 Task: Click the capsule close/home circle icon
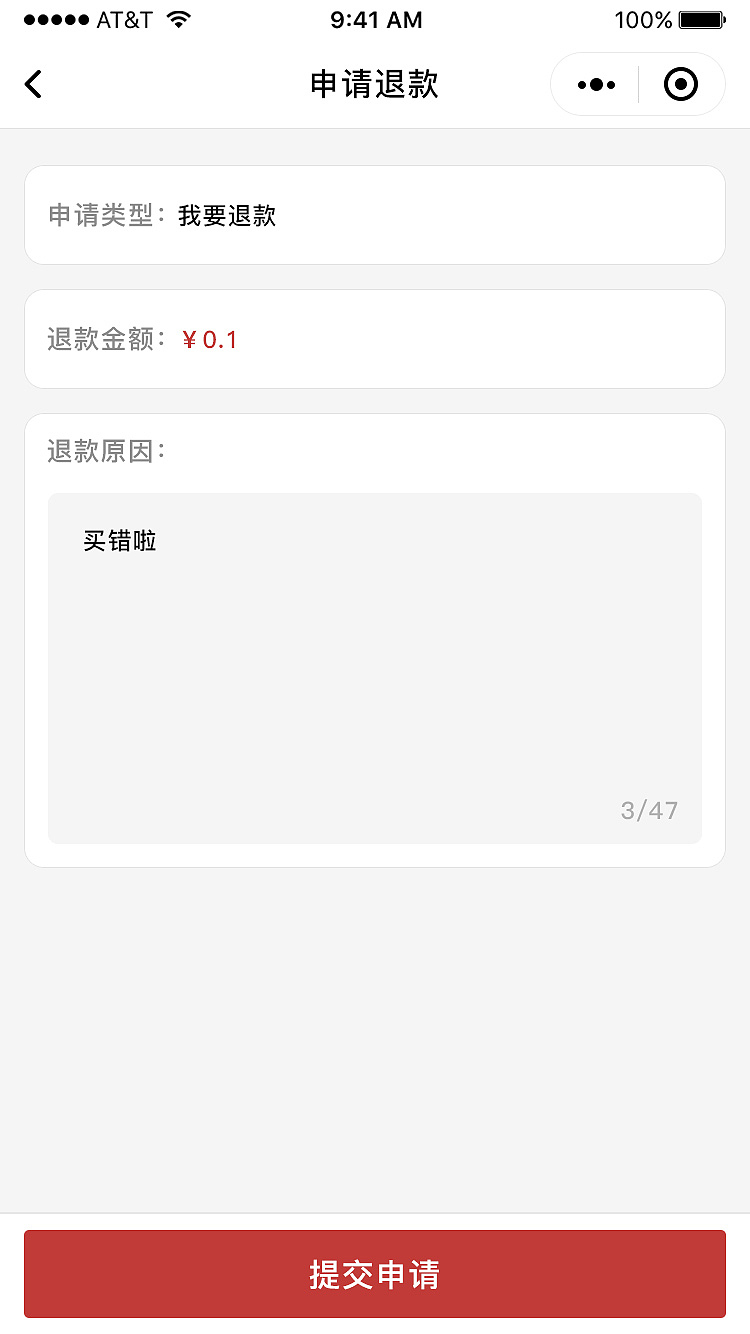[x=681, y=84]
